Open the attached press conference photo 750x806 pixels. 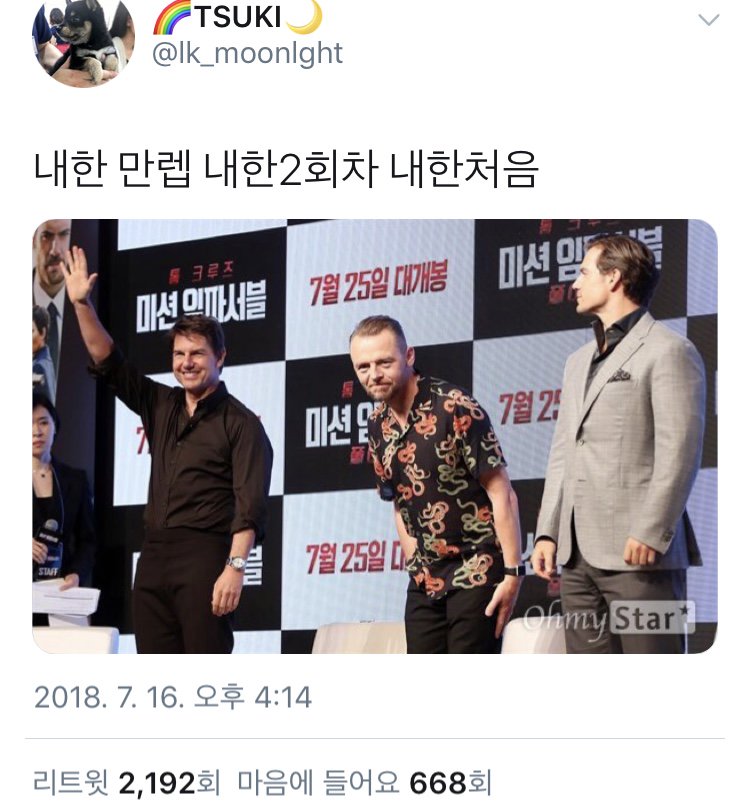coord(375,436)
